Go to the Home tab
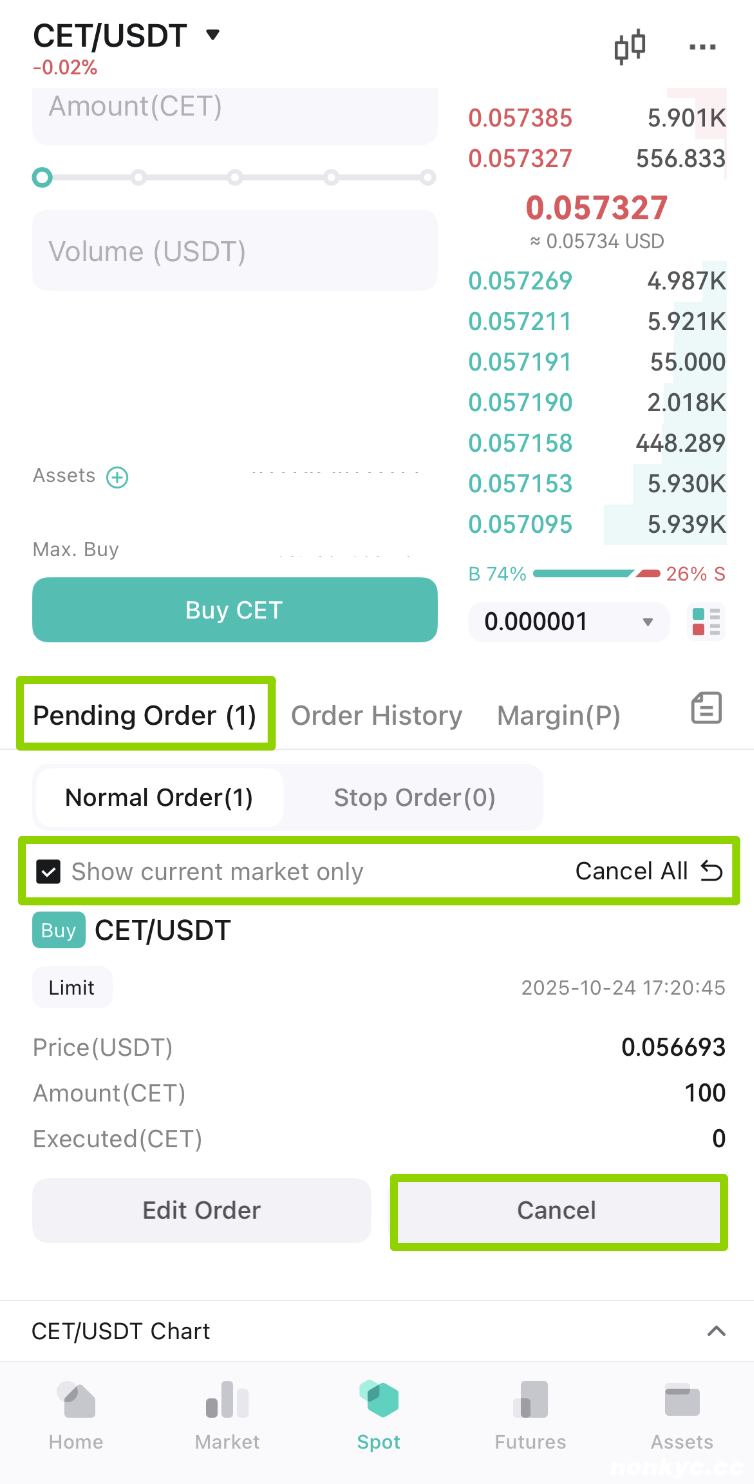 [76, 1416]
